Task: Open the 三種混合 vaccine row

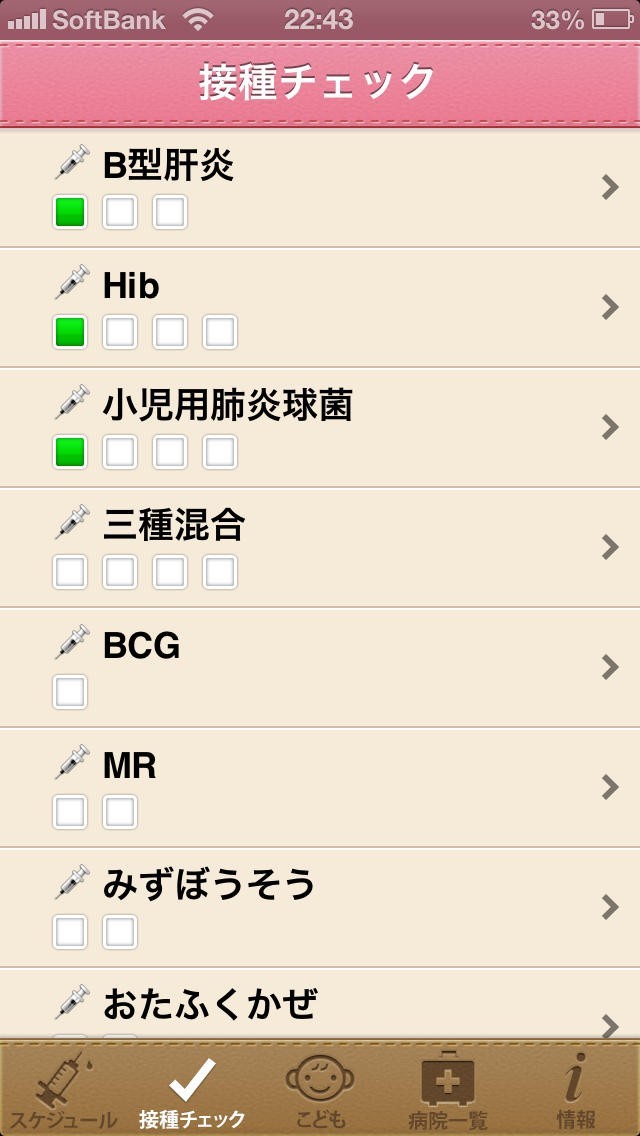Action: [x=320, y=547]
